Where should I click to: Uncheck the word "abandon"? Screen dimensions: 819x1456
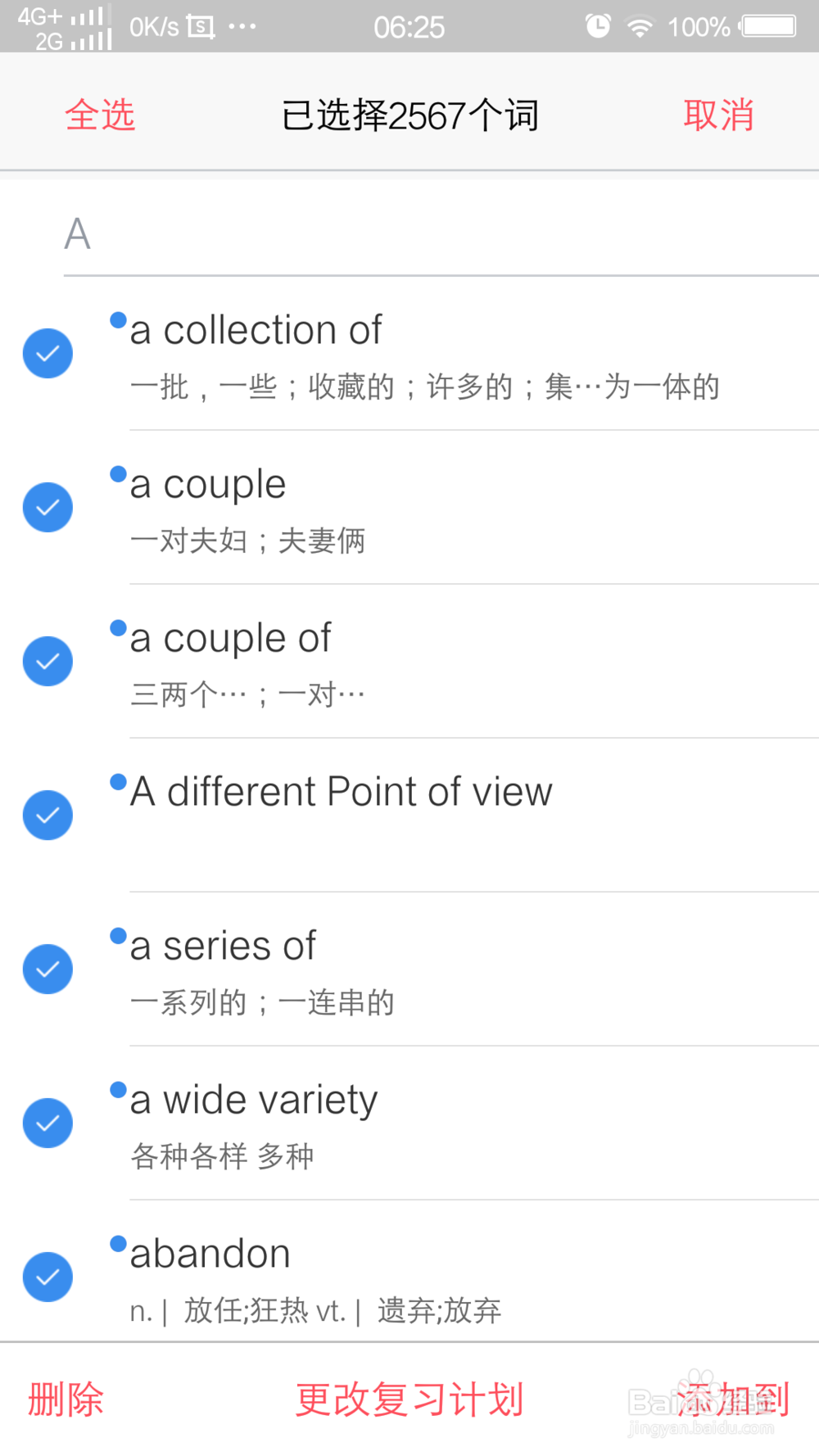(48, 1277)
